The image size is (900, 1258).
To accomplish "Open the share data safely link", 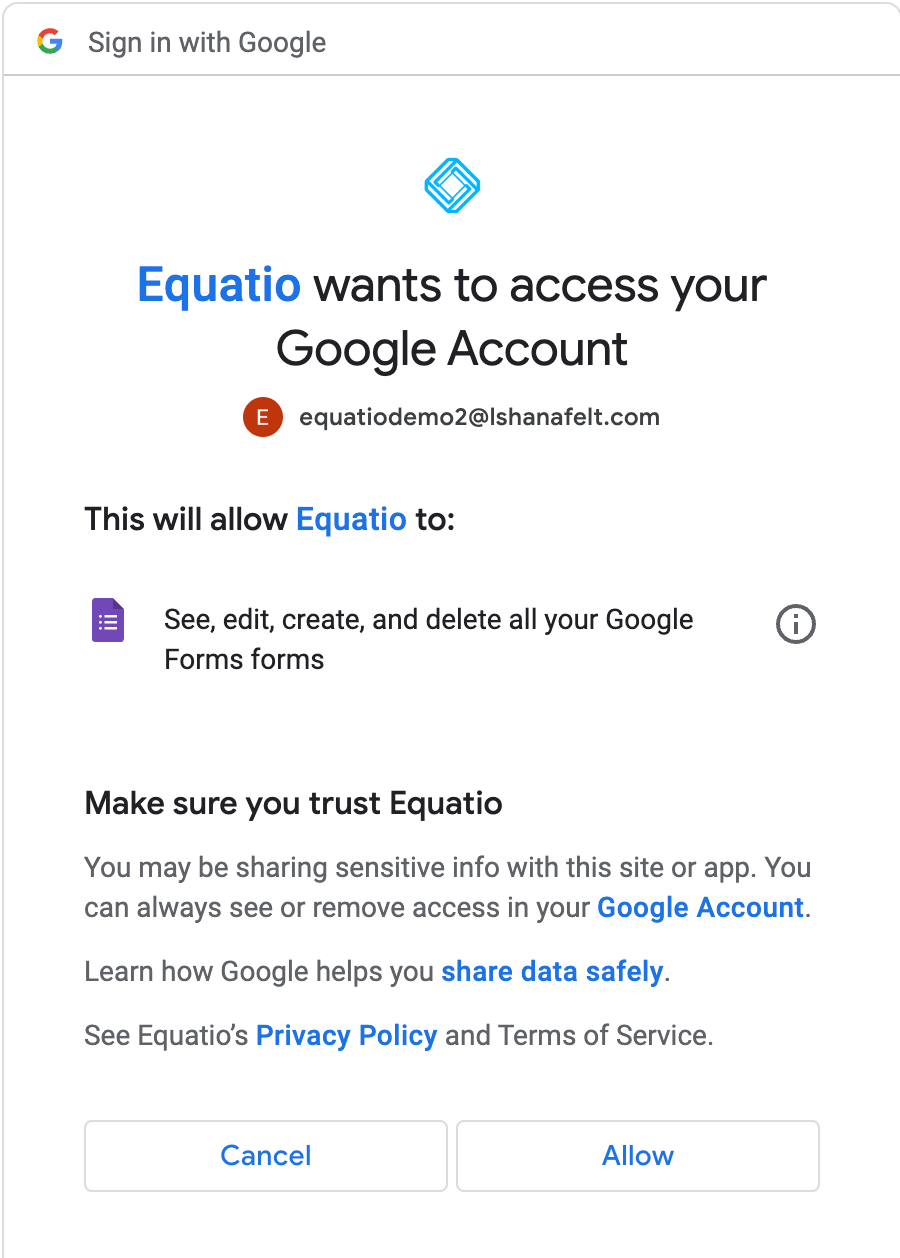I will point(552,971).
